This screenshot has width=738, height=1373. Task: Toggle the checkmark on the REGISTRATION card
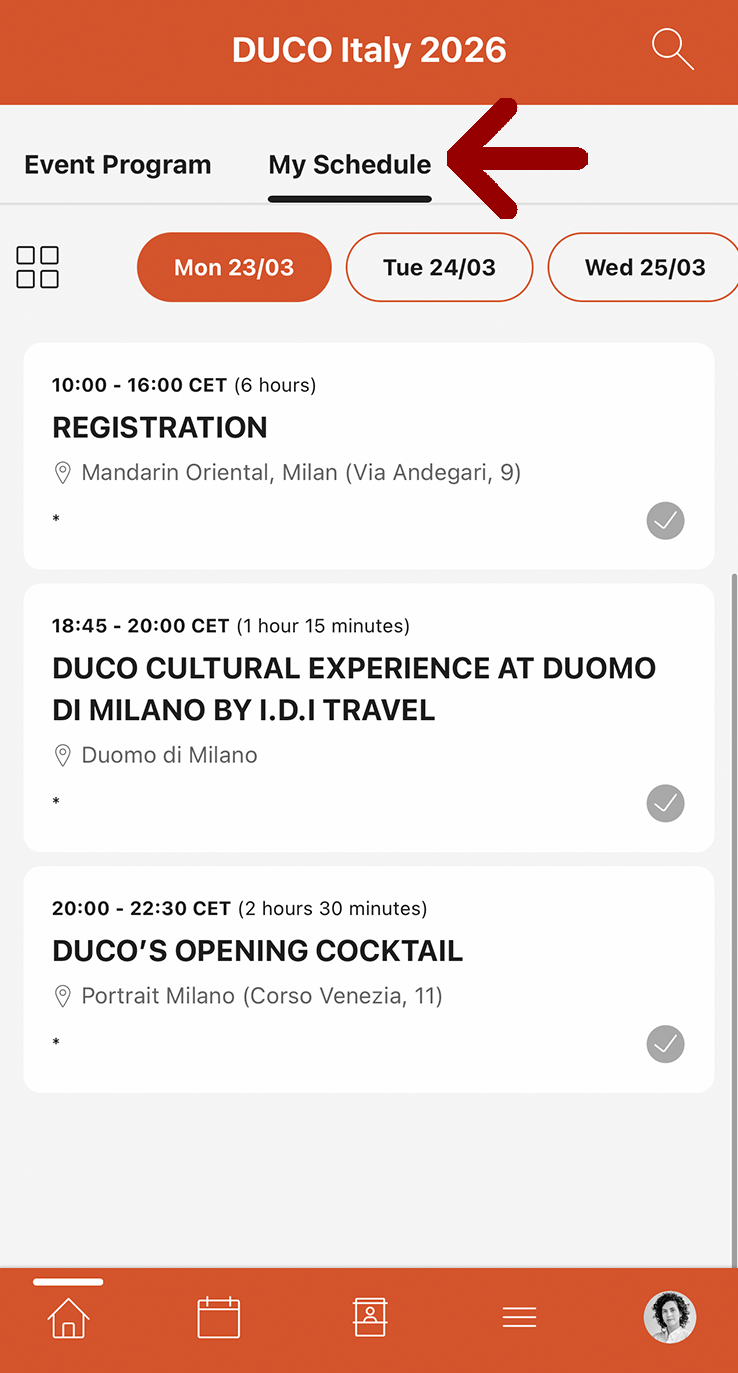[x=665, y=521]
